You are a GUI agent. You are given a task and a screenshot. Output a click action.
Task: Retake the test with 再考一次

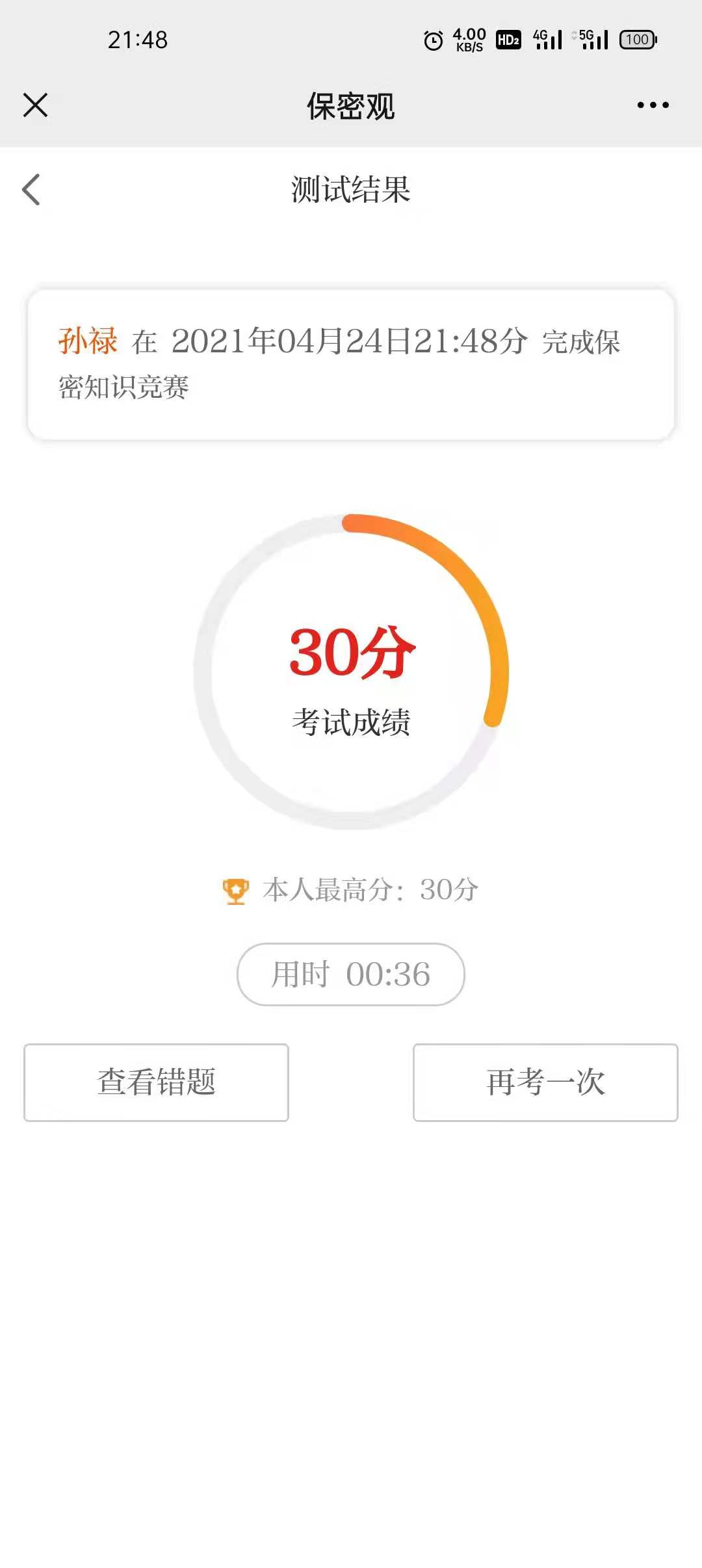[545, 1082]
